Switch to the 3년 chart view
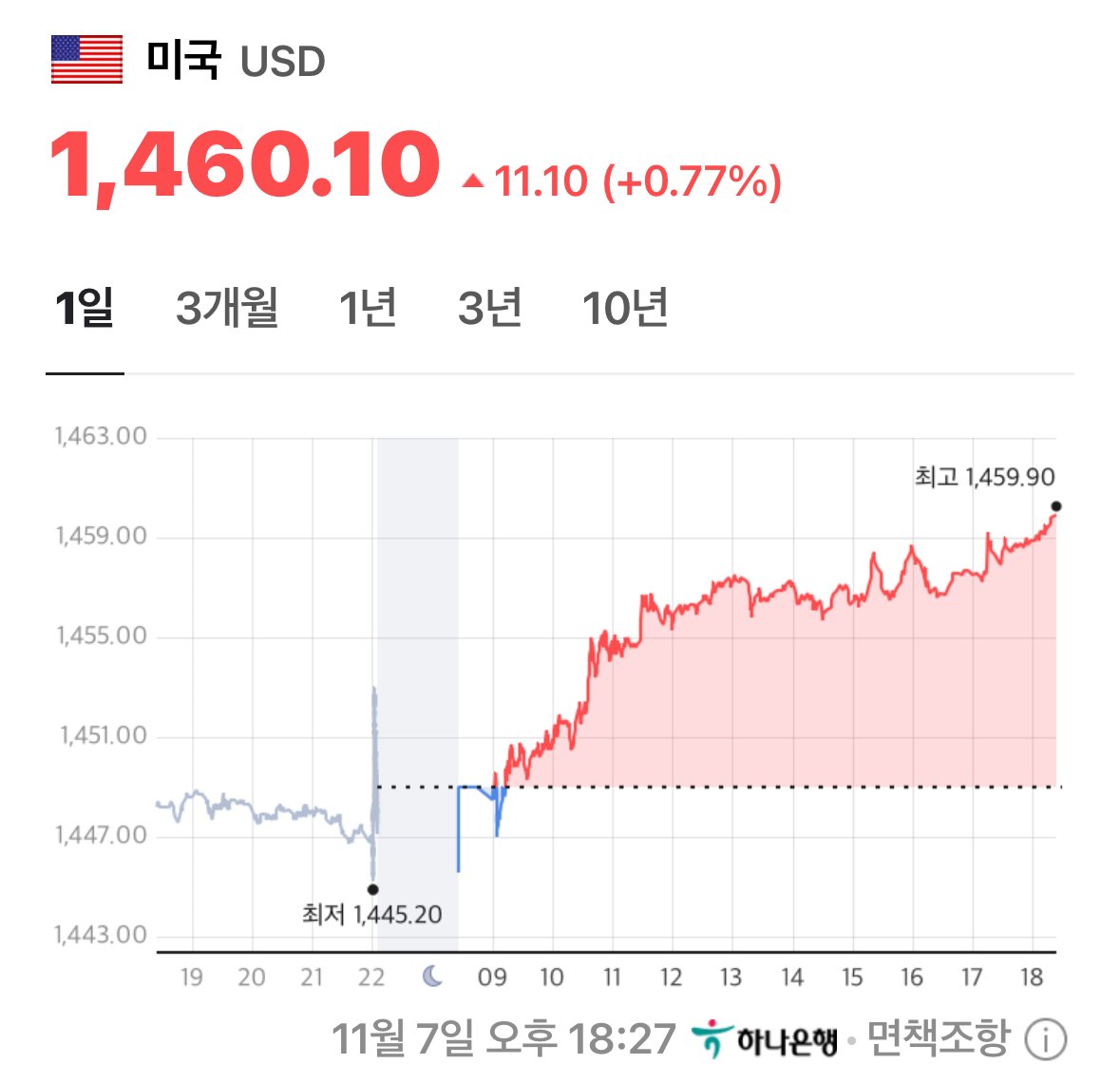The height and width of the screenshot is (1083, 1120). tap(489, 309)
